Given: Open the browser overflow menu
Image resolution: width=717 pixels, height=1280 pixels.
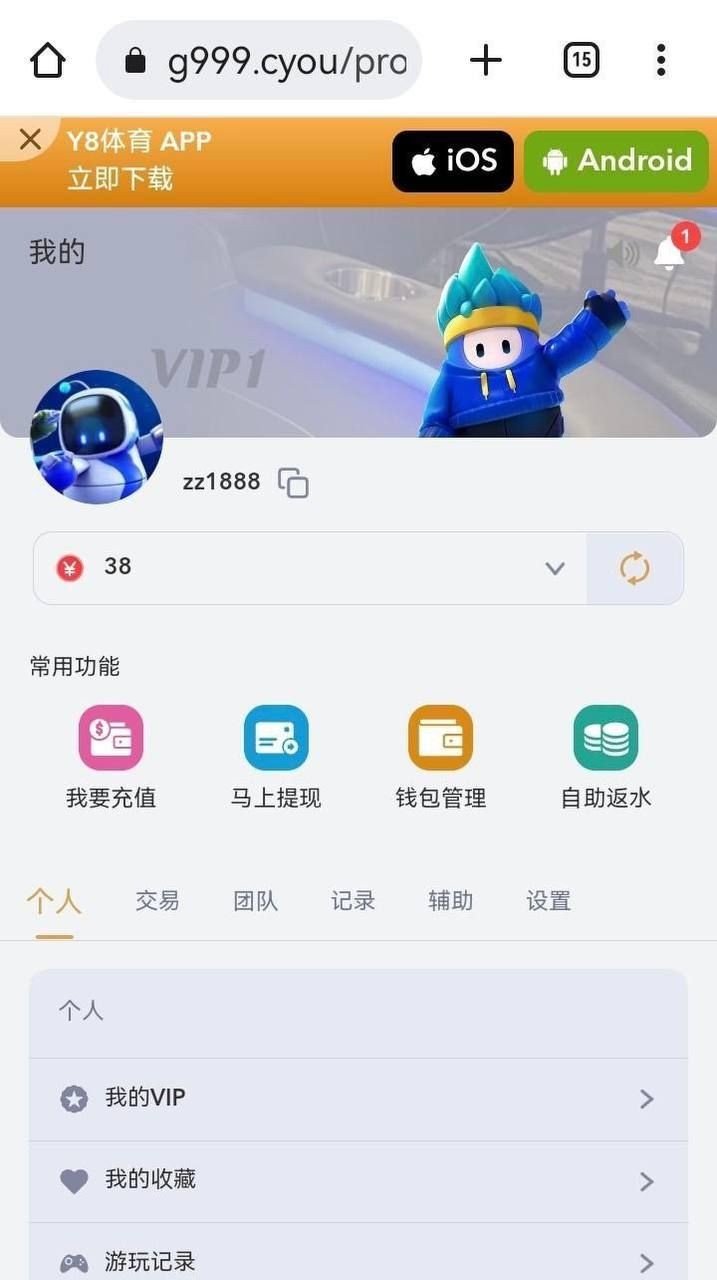Looking at the screenshot, I should (x=661, y=61).
